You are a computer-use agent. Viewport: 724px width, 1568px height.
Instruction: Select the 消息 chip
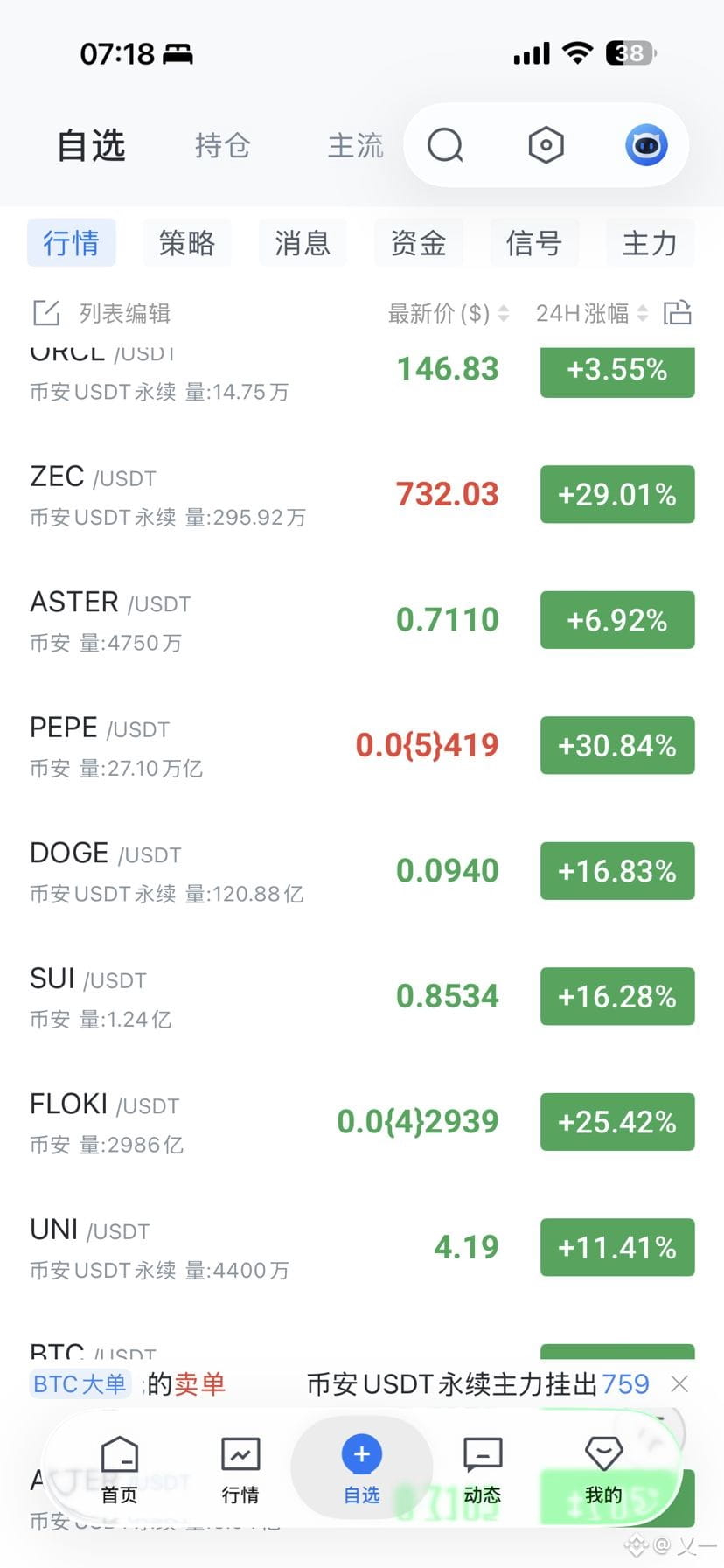coord(303,242)
